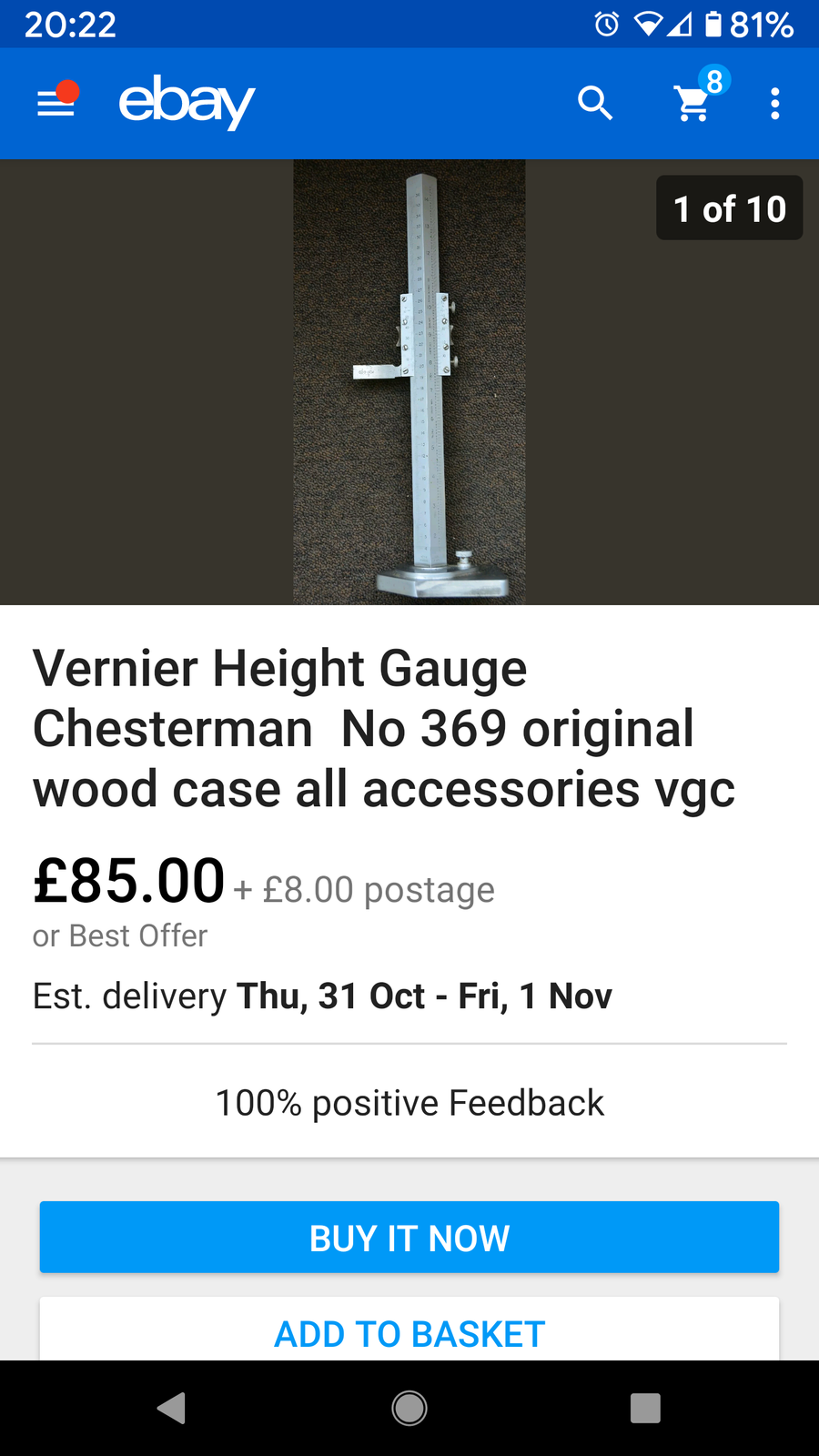The height and width of the screenshot is (1456, 819).
Task: Open the 100% positive Feedback details
Action: tap(409, 1103)
